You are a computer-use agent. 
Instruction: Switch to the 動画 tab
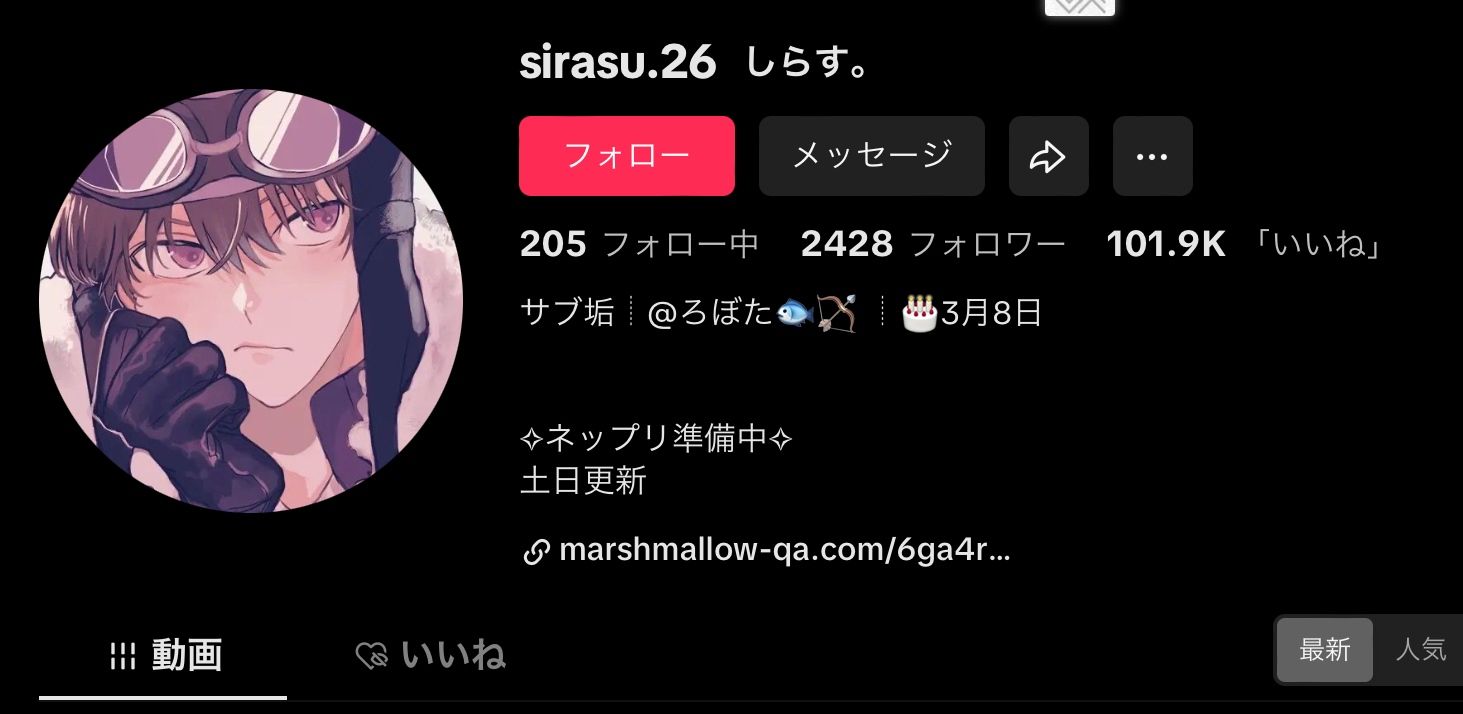click(164, 656)
